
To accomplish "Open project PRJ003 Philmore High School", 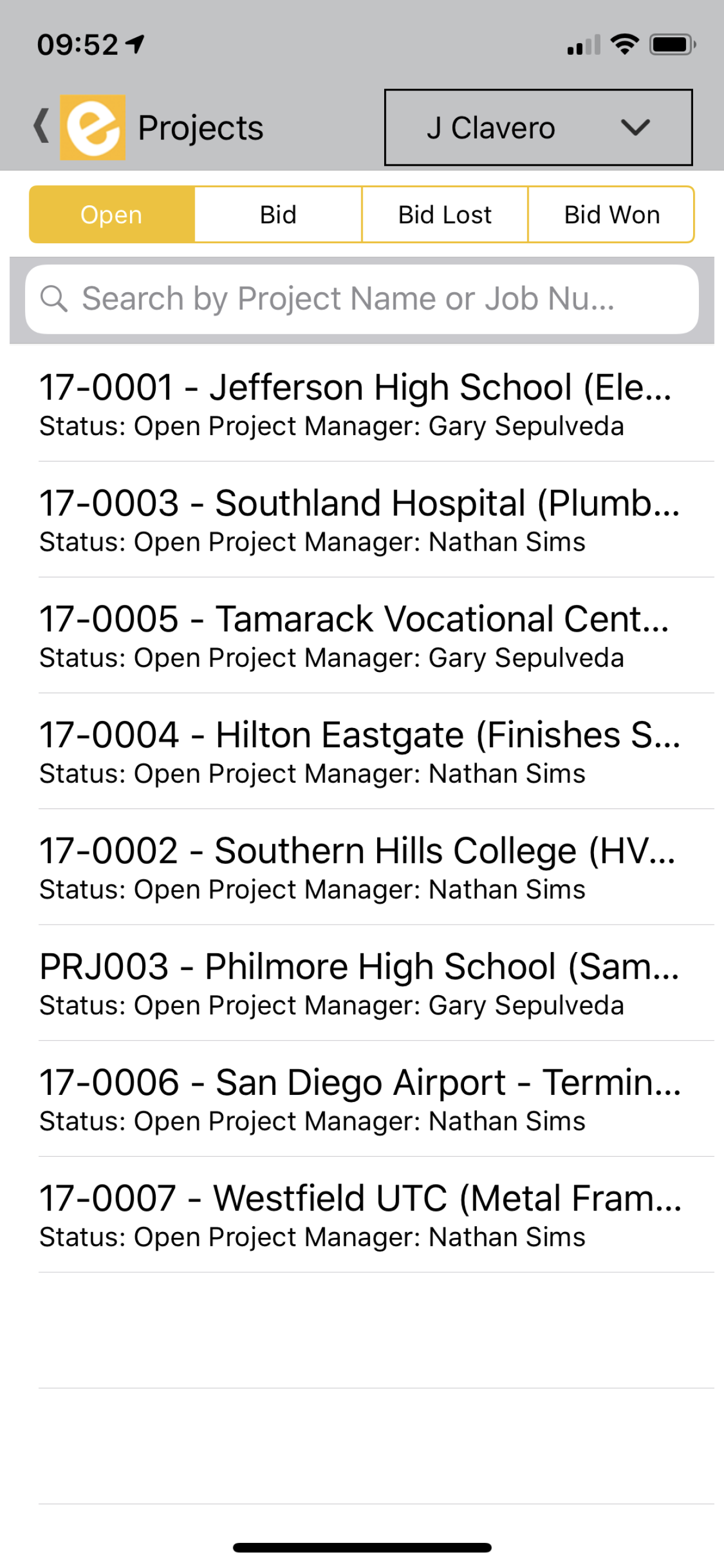I will pos(362,983).
